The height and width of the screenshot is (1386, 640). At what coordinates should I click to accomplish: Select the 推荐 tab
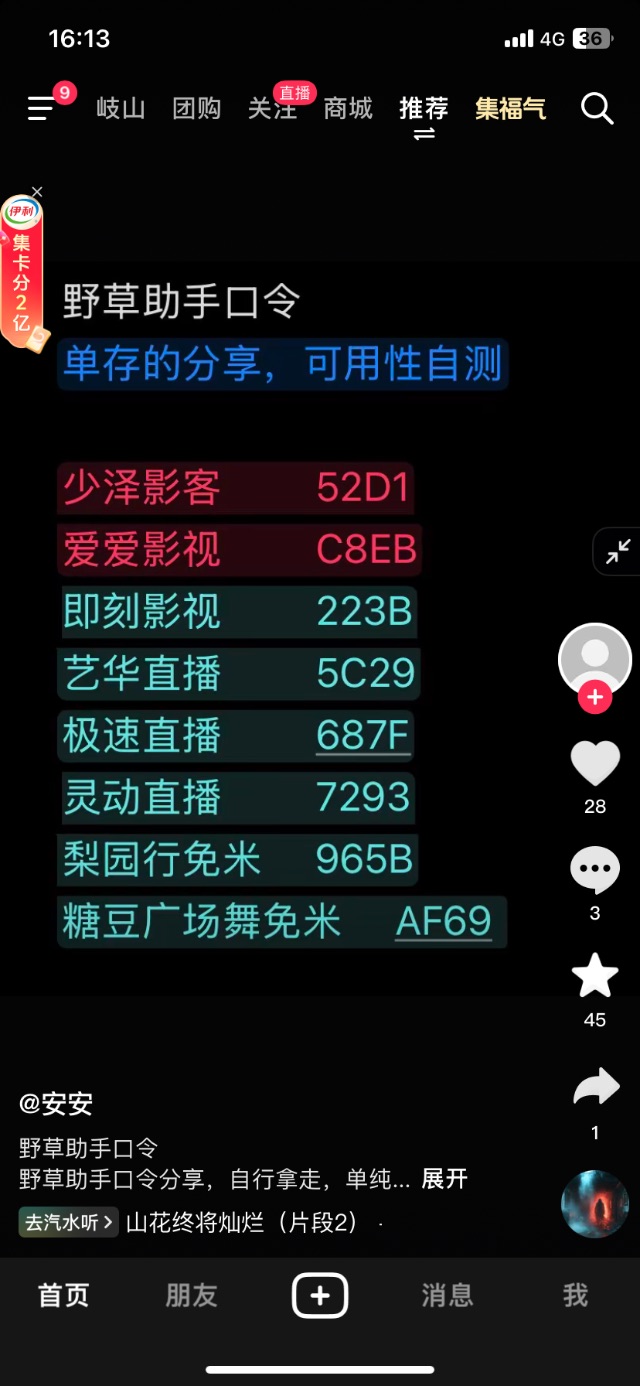pyautogui.click(x=424, y=108)
